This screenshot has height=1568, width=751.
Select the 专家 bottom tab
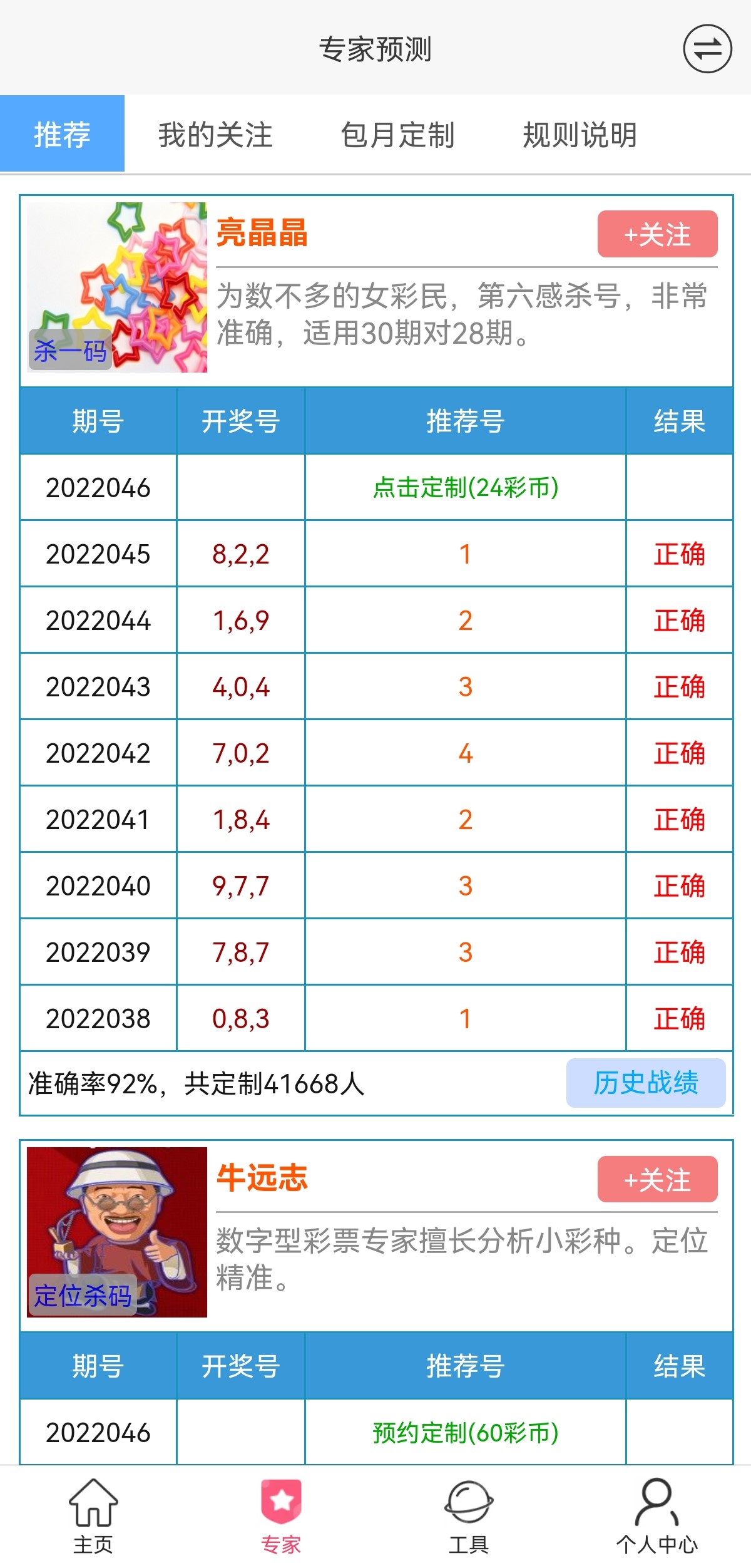point(281,1516)
